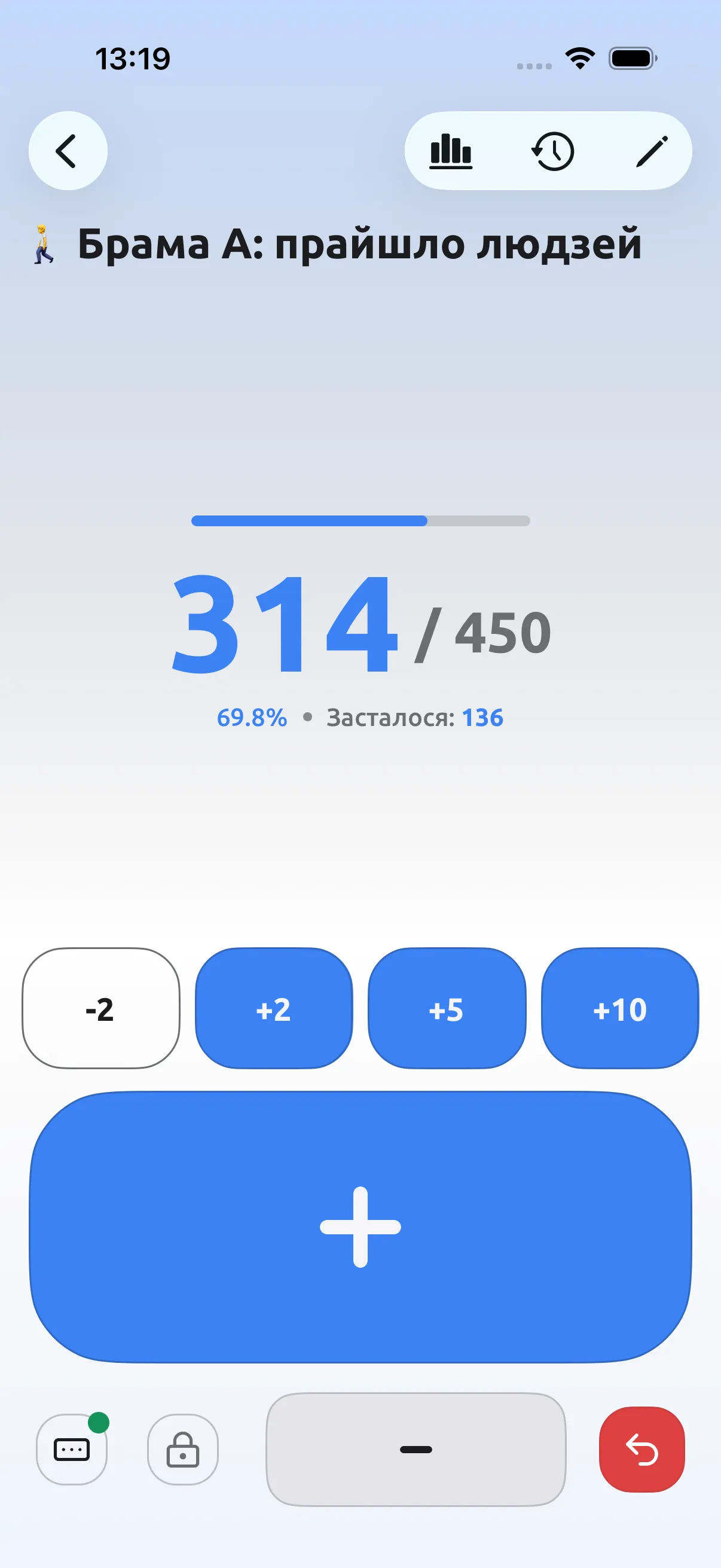721x1568 pixels.
Task: Open the statistics bar chart
Action: tap(451, 151)
